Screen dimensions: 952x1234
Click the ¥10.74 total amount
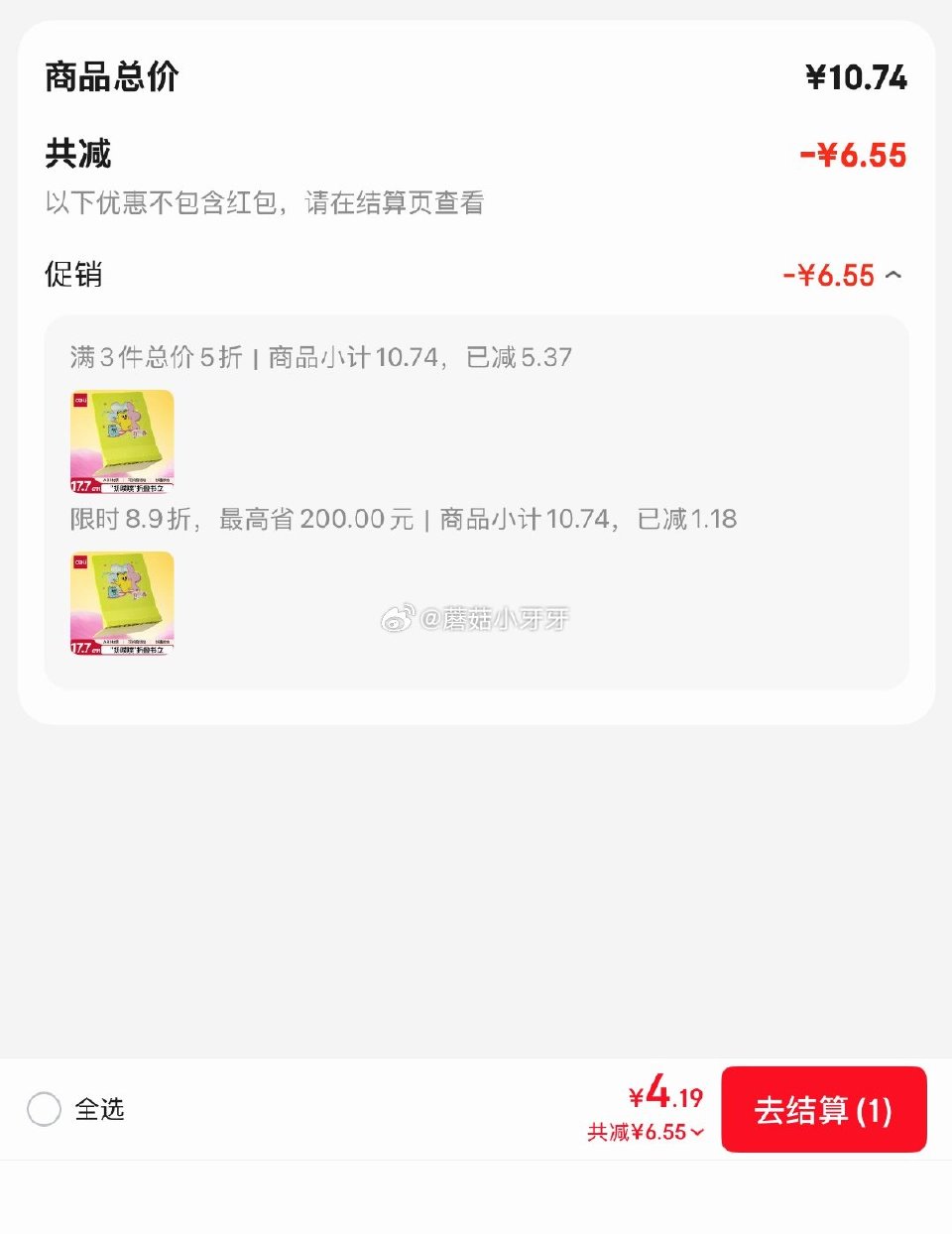(857, 76)
